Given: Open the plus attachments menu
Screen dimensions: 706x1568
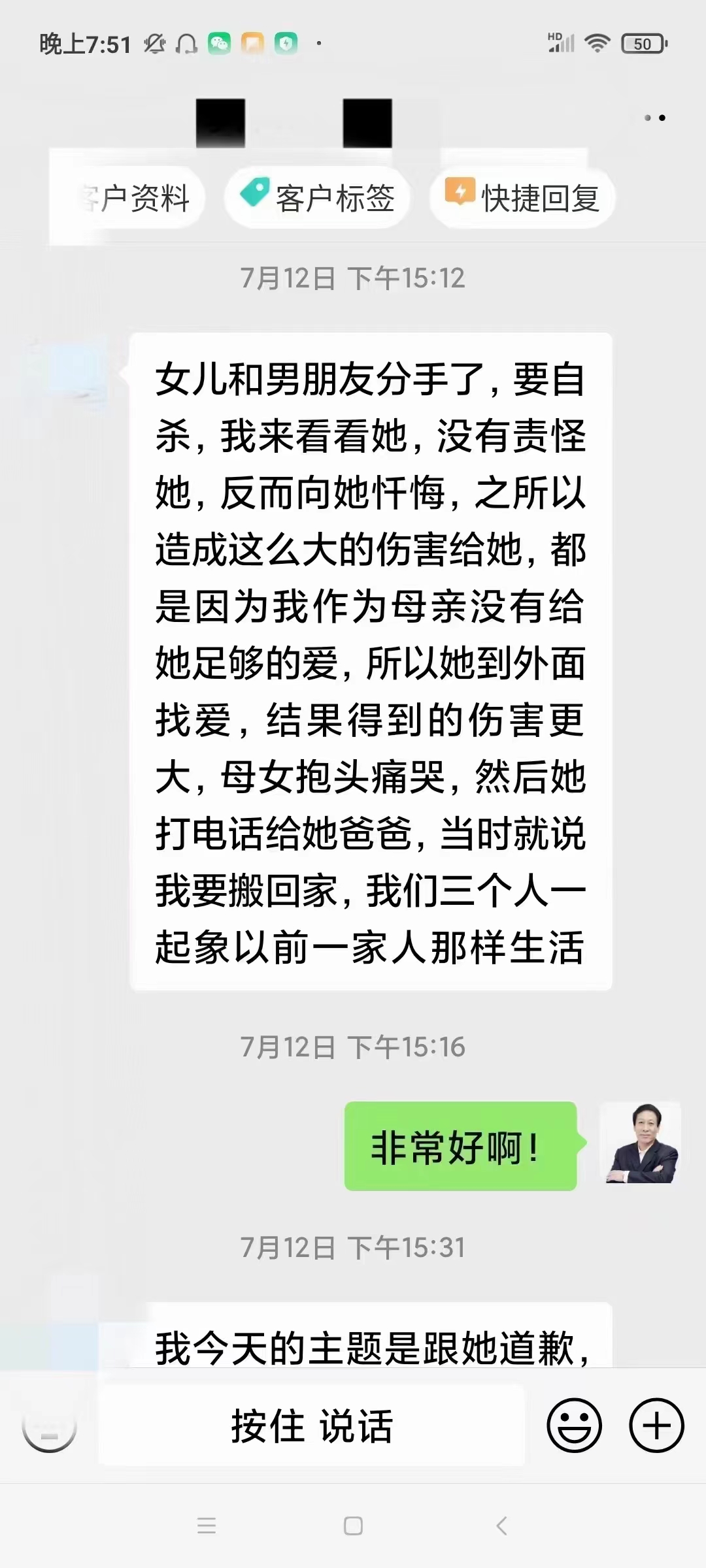Looking at the screenshot, I should point(656,1426).
